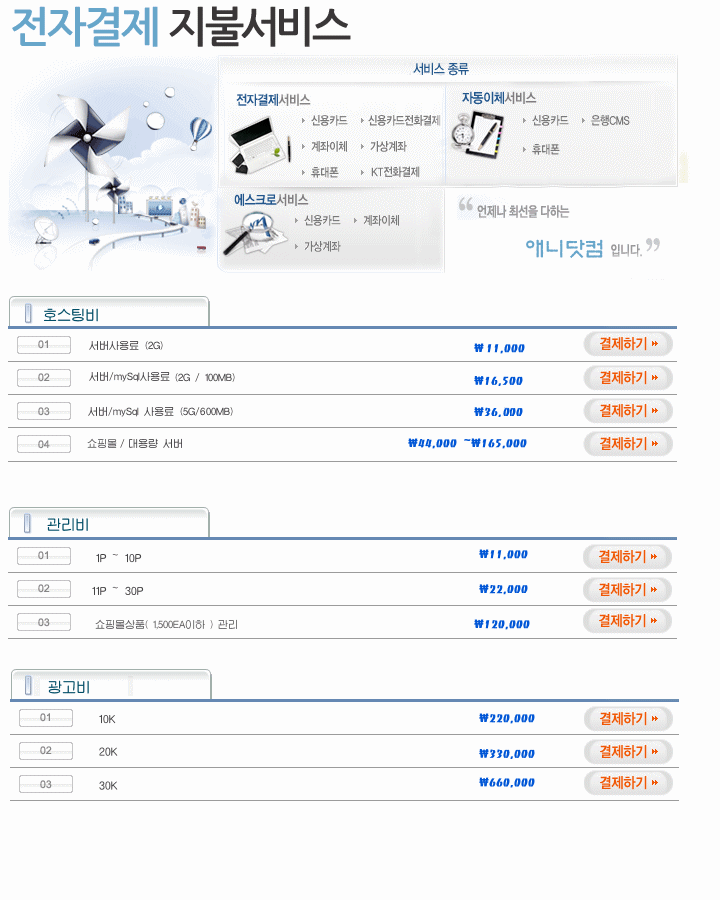The image size is (720, 900).
Task: Choose 결제하기 for 쇼핑몰상품 관리
Action: pyautogui.click(x=628, y=621)
